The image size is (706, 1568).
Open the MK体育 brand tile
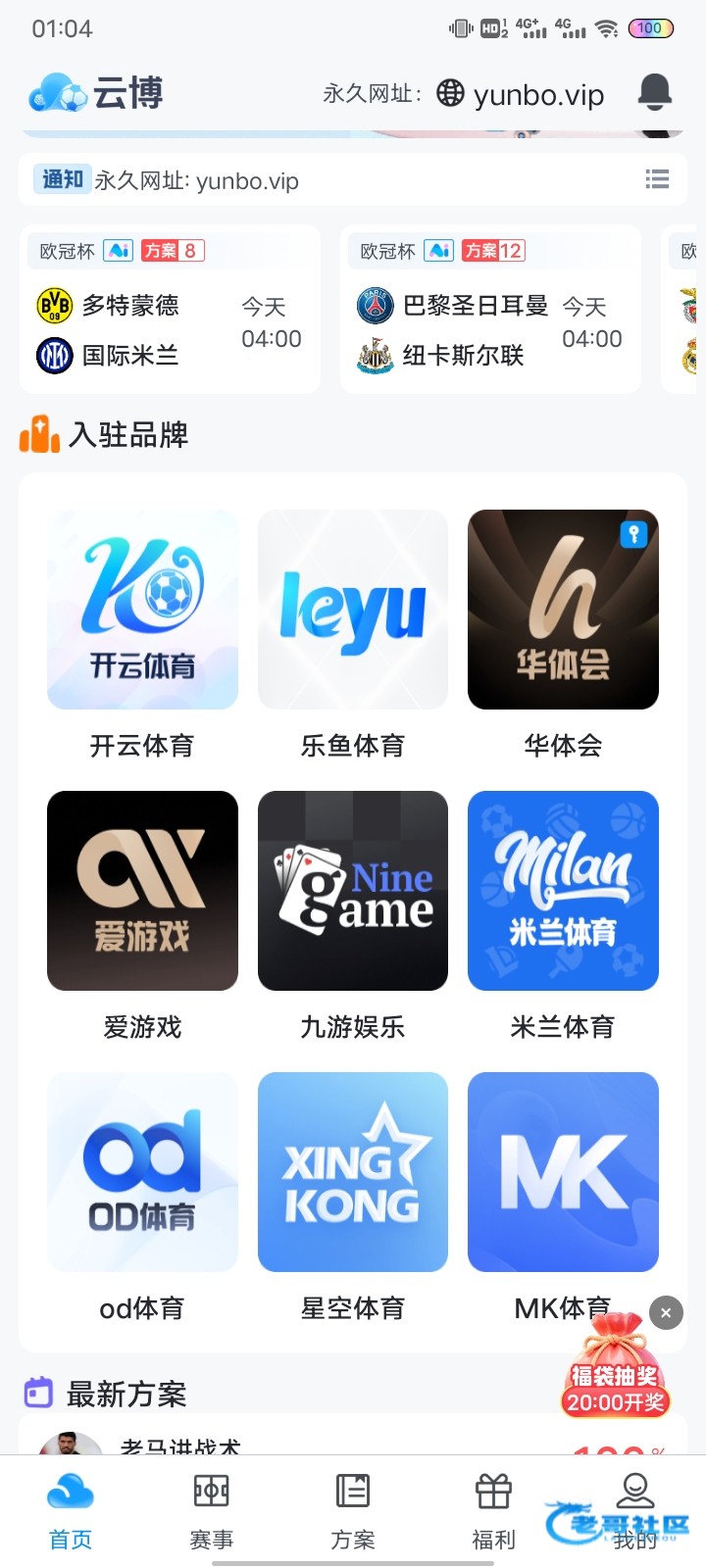[563, 1172]
